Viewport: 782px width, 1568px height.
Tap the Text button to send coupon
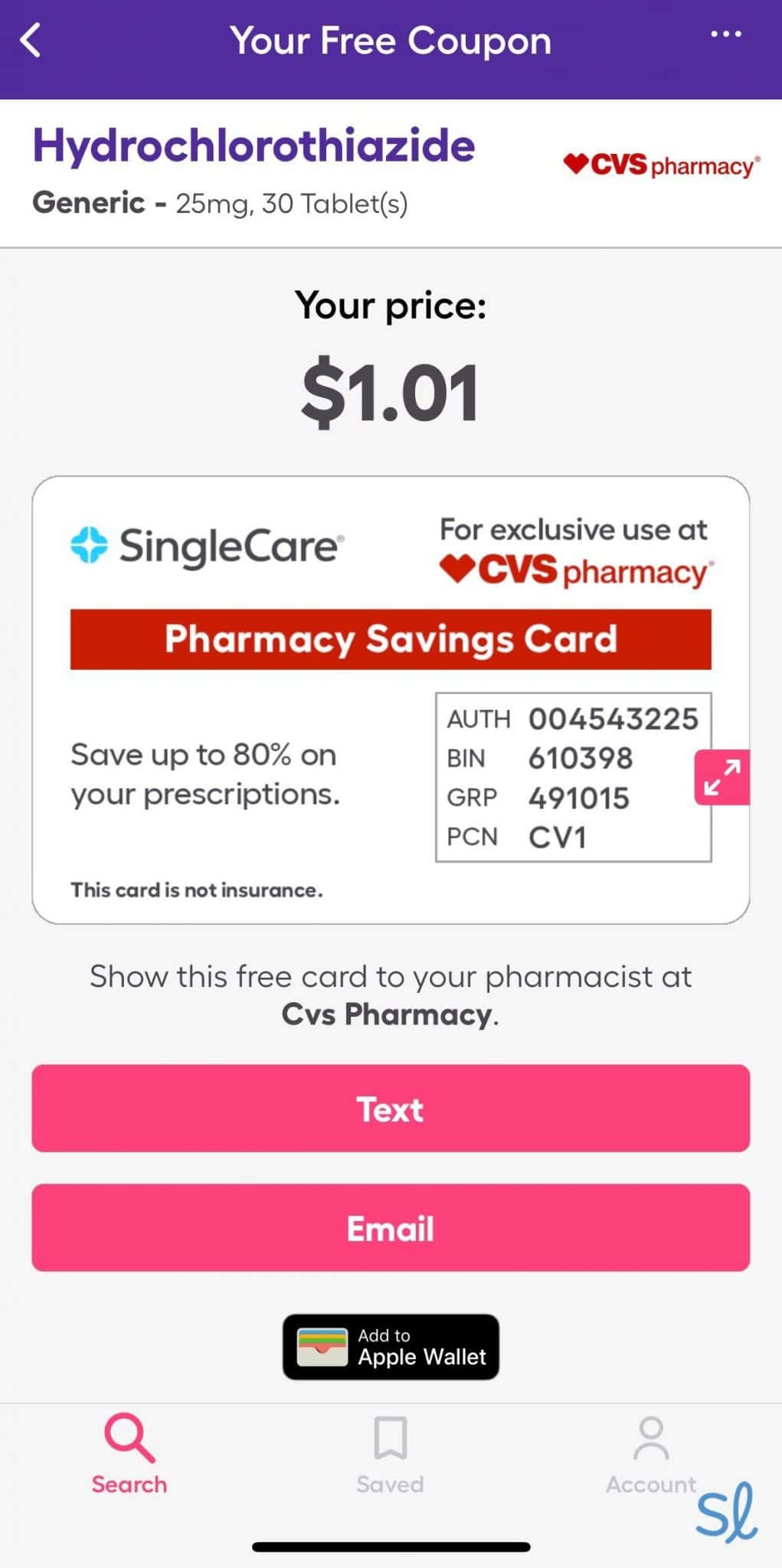pyautogui.click(x=390, y=1109)
